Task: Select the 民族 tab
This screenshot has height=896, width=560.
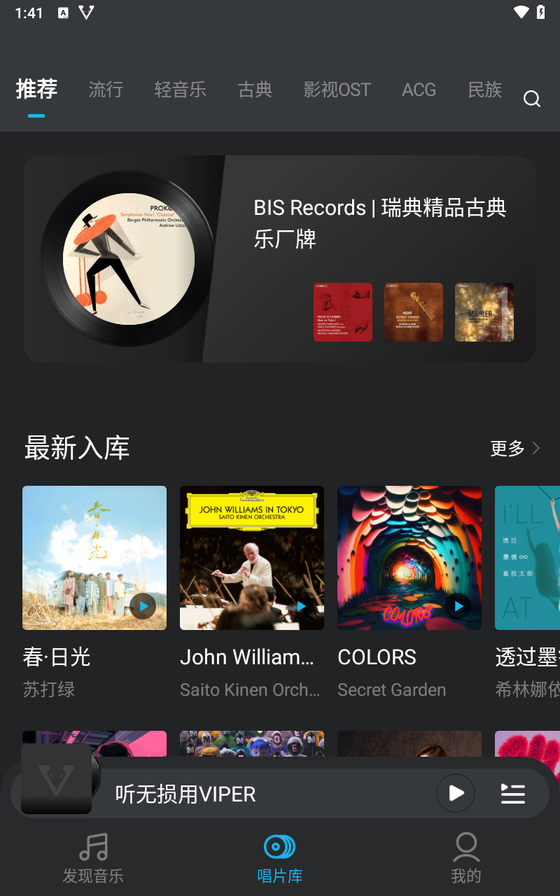Action: (485, 90)
